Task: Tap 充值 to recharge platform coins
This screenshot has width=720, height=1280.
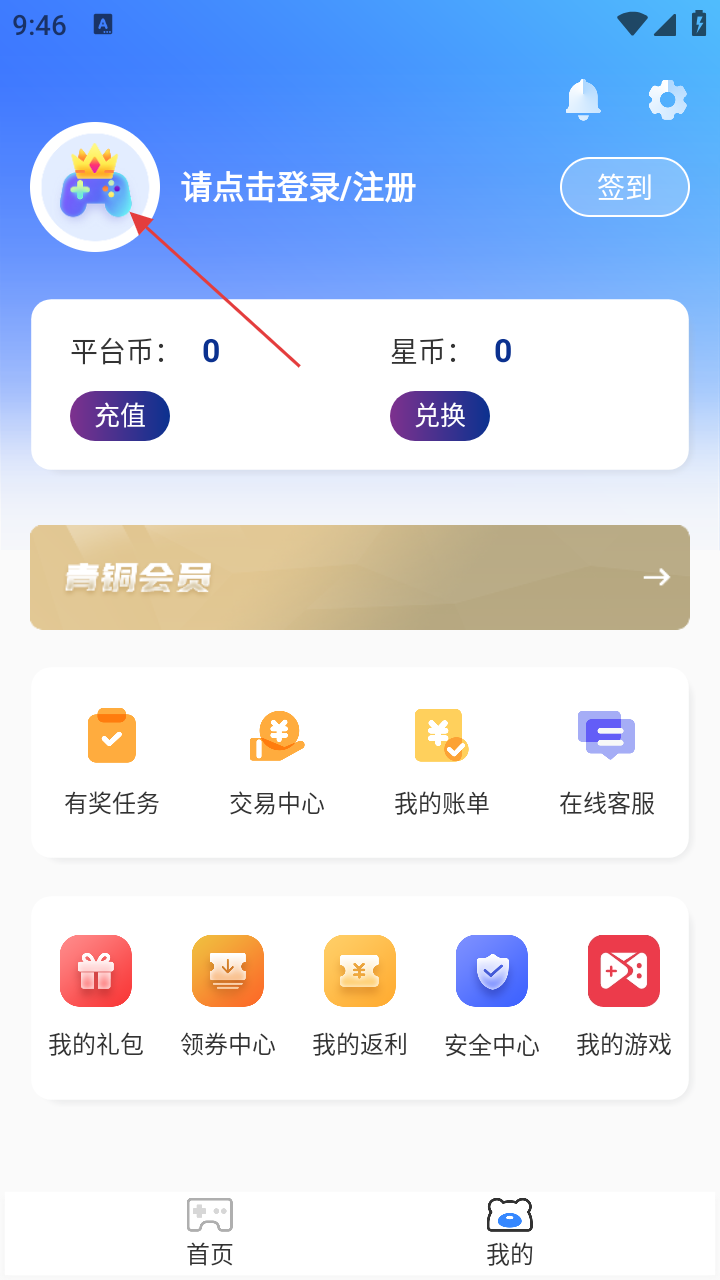Action: pos(120,416)
